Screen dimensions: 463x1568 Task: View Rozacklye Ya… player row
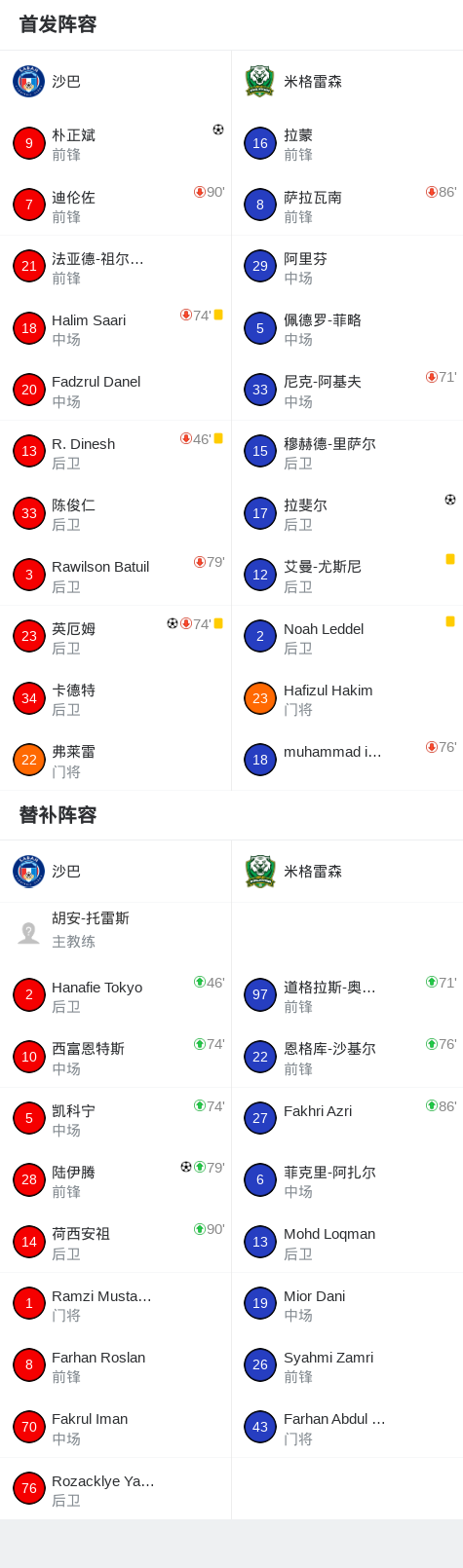point(115,1489)
